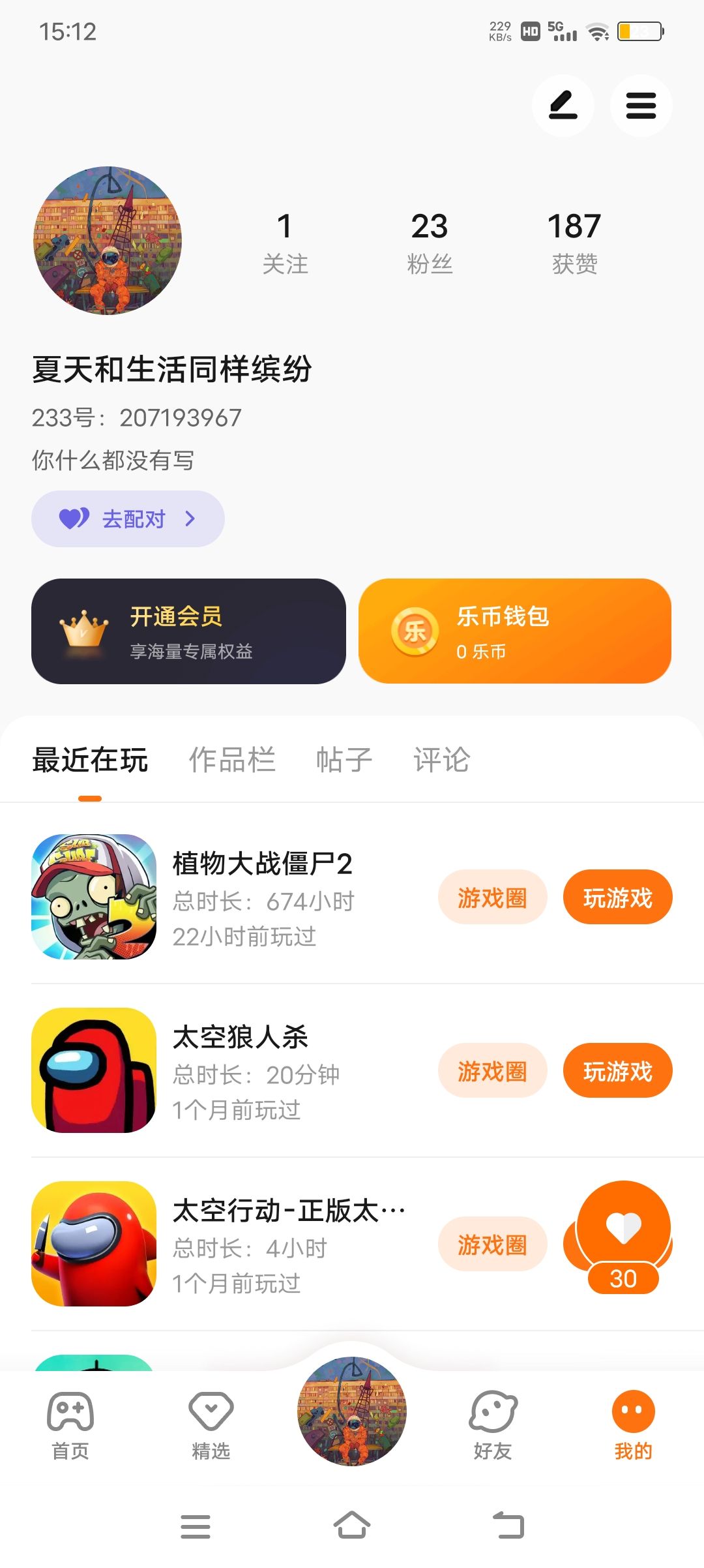Open the 乐币钱包 wallet card
704x1568 pixels.
point(515,631)
